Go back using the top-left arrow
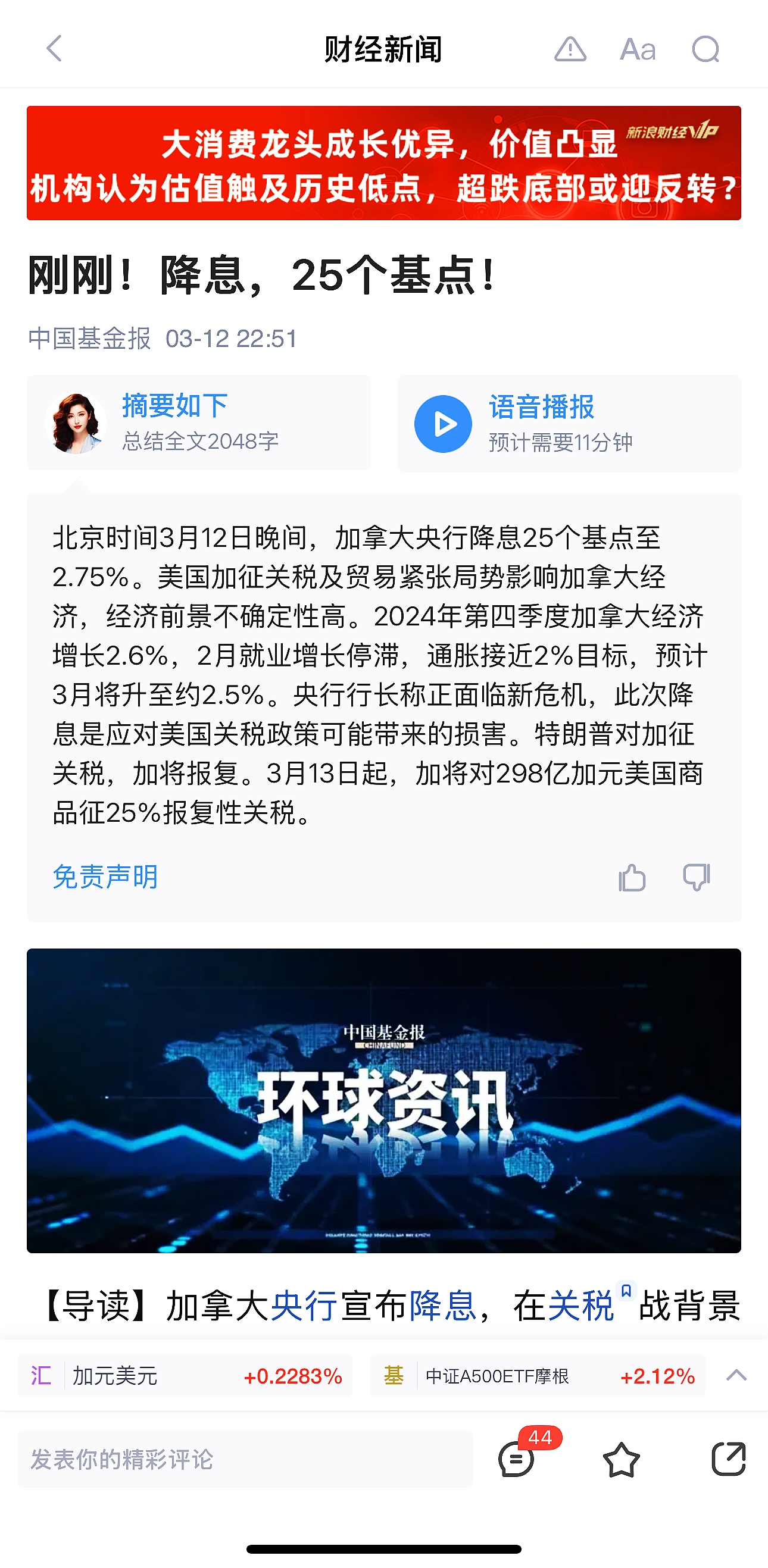This screenshot has width=768, height=1568. (x=54, y=49)
